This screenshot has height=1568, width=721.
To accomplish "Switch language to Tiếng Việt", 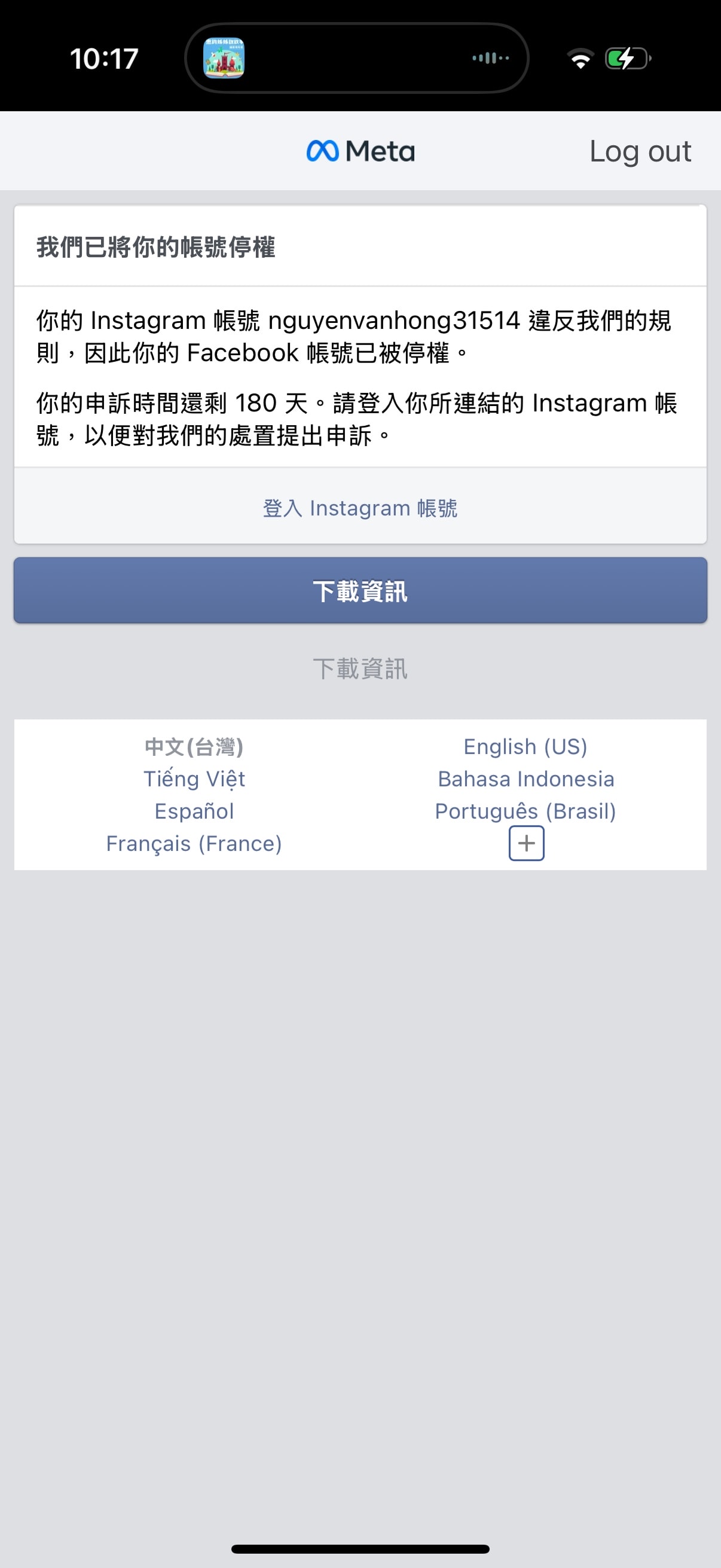I will [x=194, y=779].
